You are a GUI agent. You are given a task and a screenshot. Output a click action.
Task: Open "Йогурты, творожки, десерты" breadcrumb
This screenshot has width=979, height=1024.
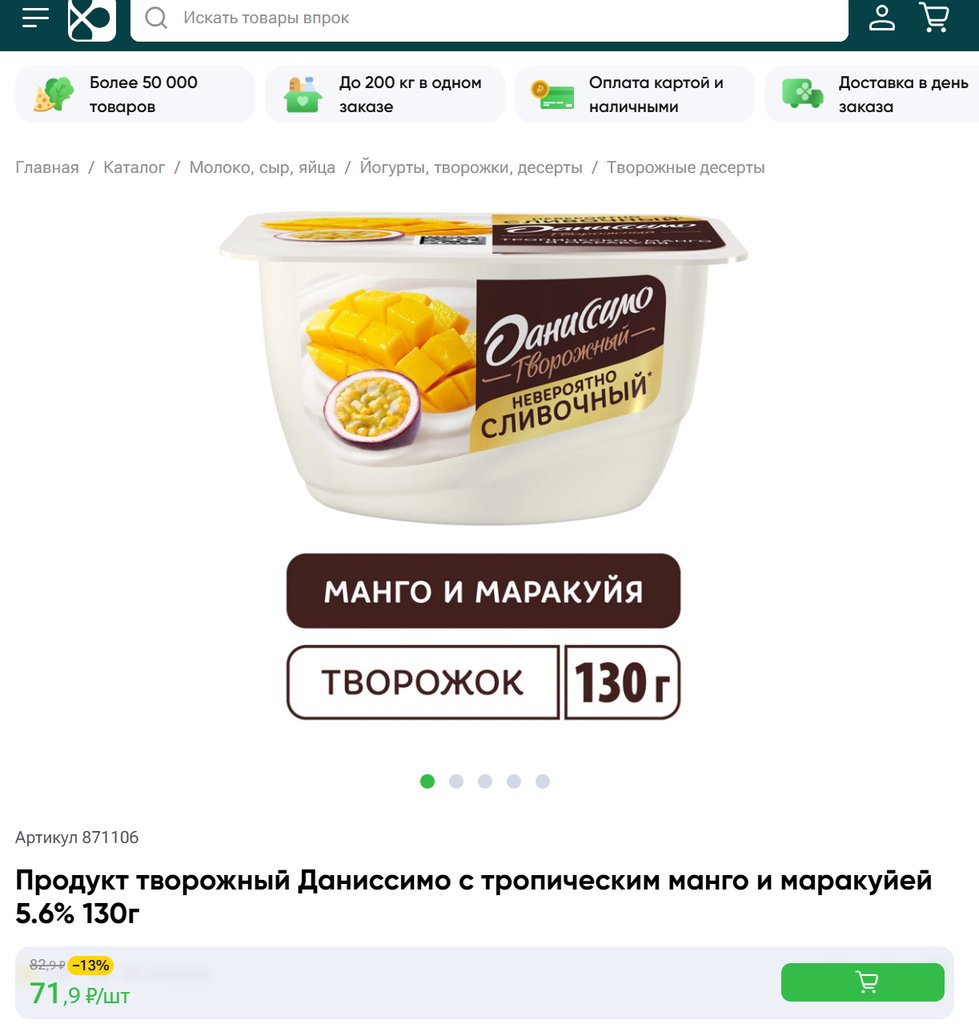pyautogui.click(x=471, y=168)
